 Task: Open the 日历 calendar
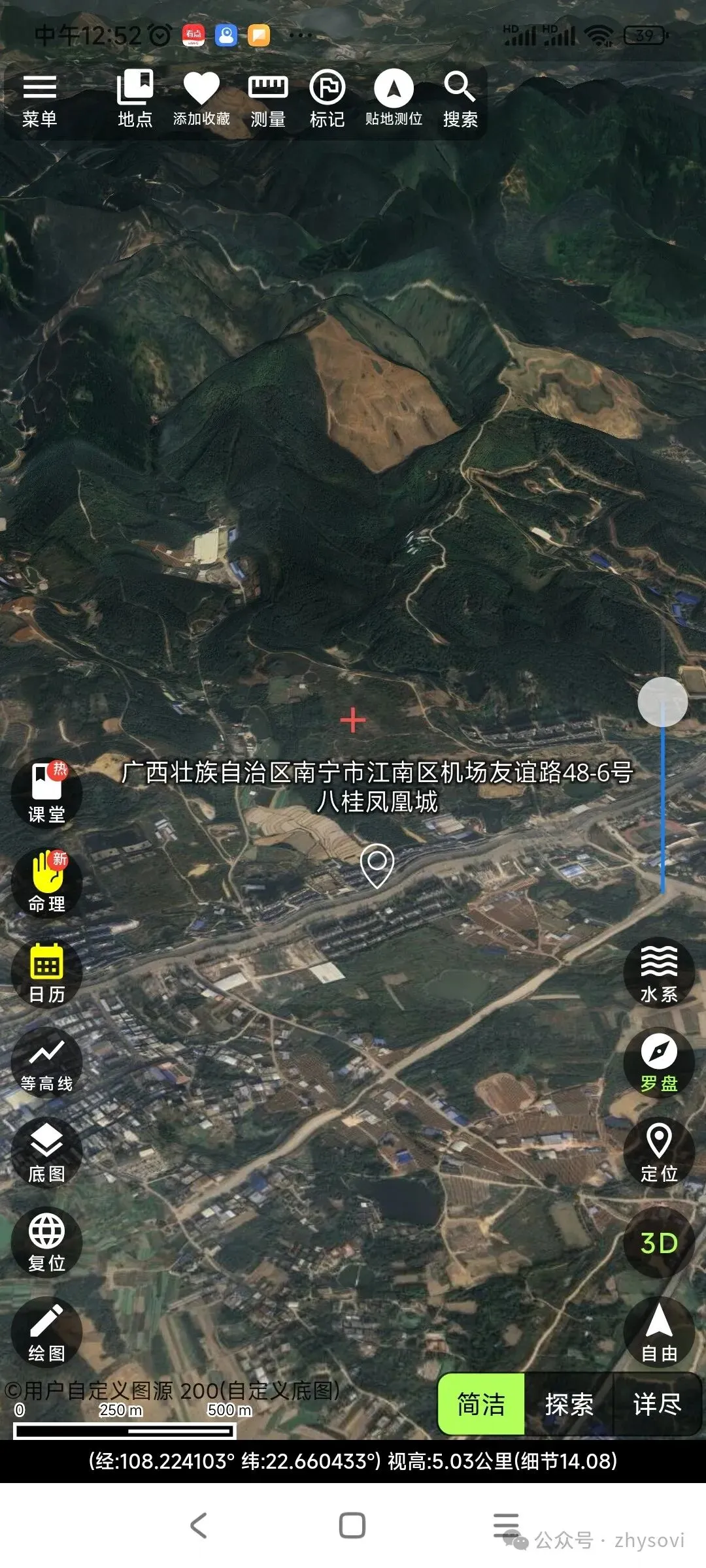coord(46,972)
